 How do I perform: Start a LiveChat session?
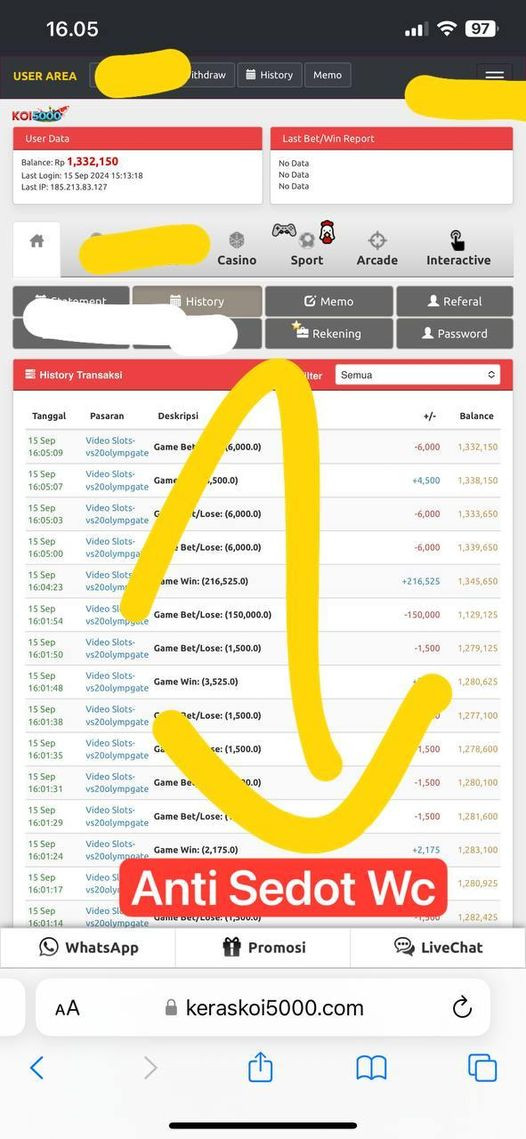click(x=438, y=947)
